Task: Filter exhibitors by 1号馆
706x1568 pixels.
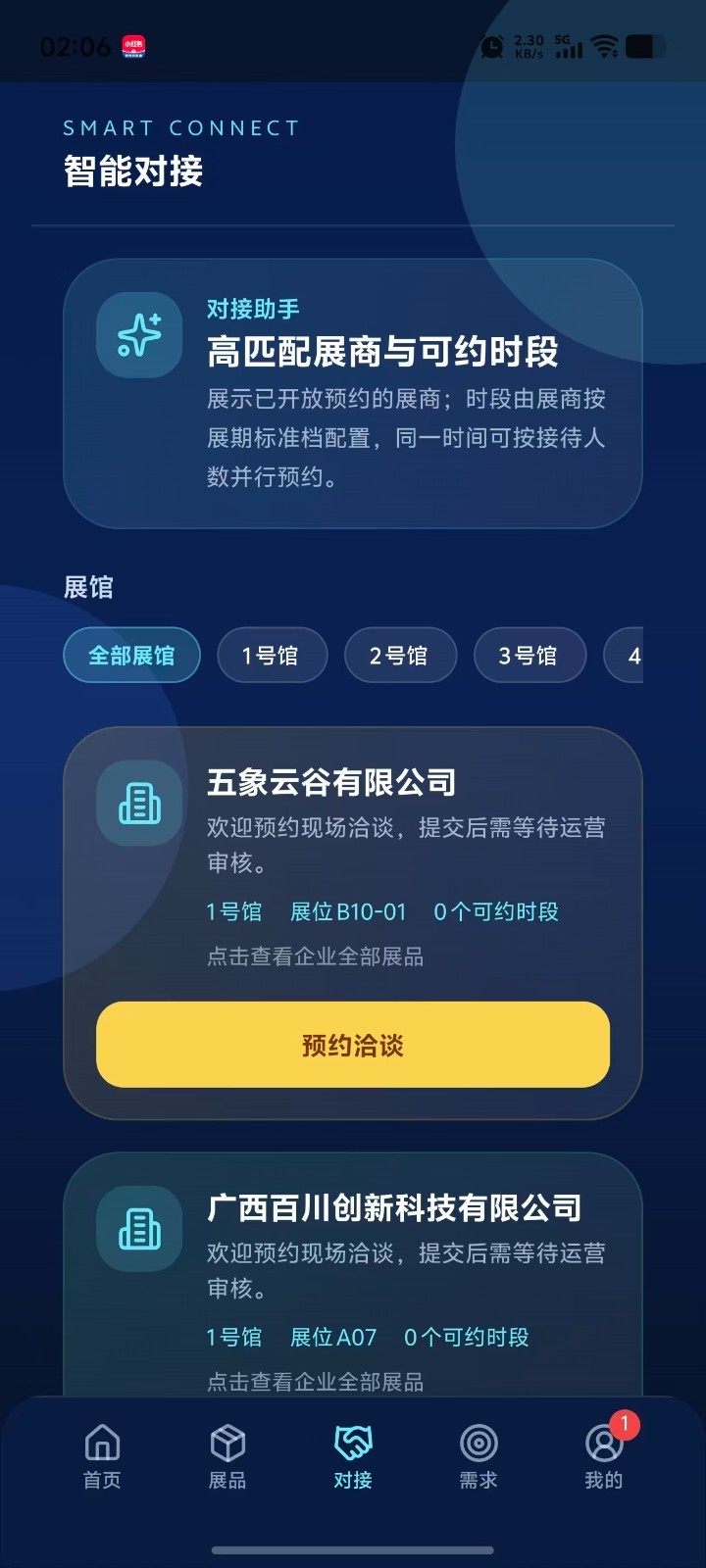Action: coord(271,655)
